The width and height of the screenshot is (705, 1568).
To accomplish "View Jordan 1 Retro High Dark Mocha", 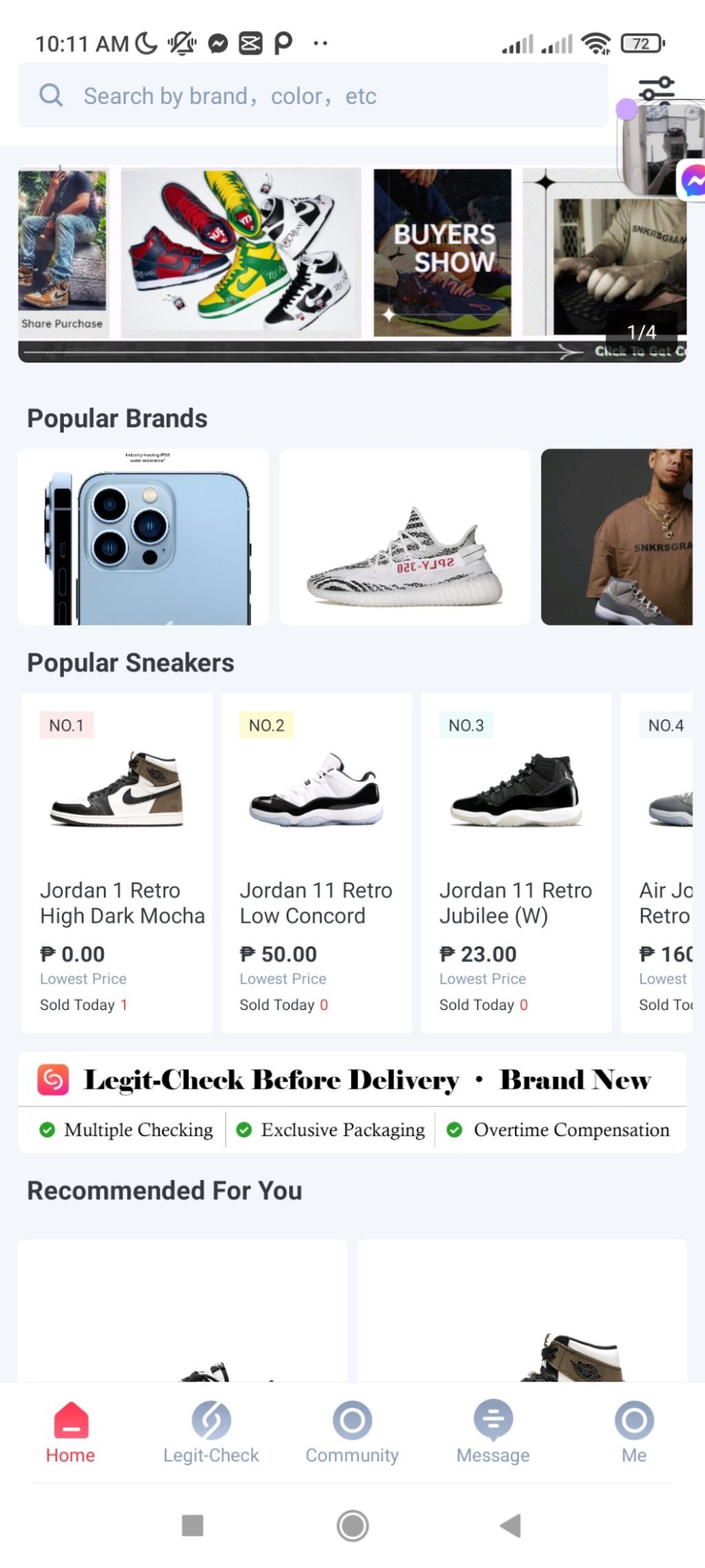I will 117,863.
